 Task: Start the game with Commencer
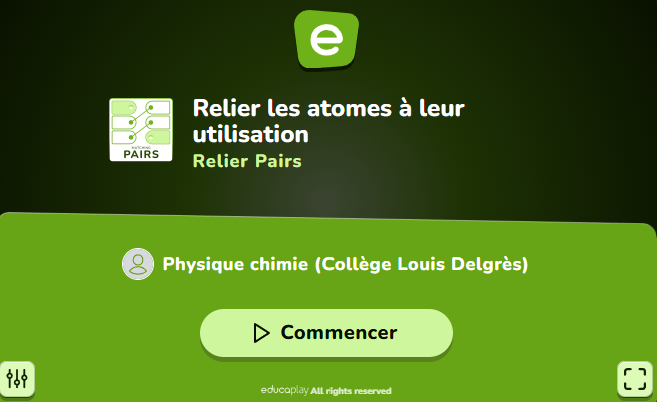326,333
